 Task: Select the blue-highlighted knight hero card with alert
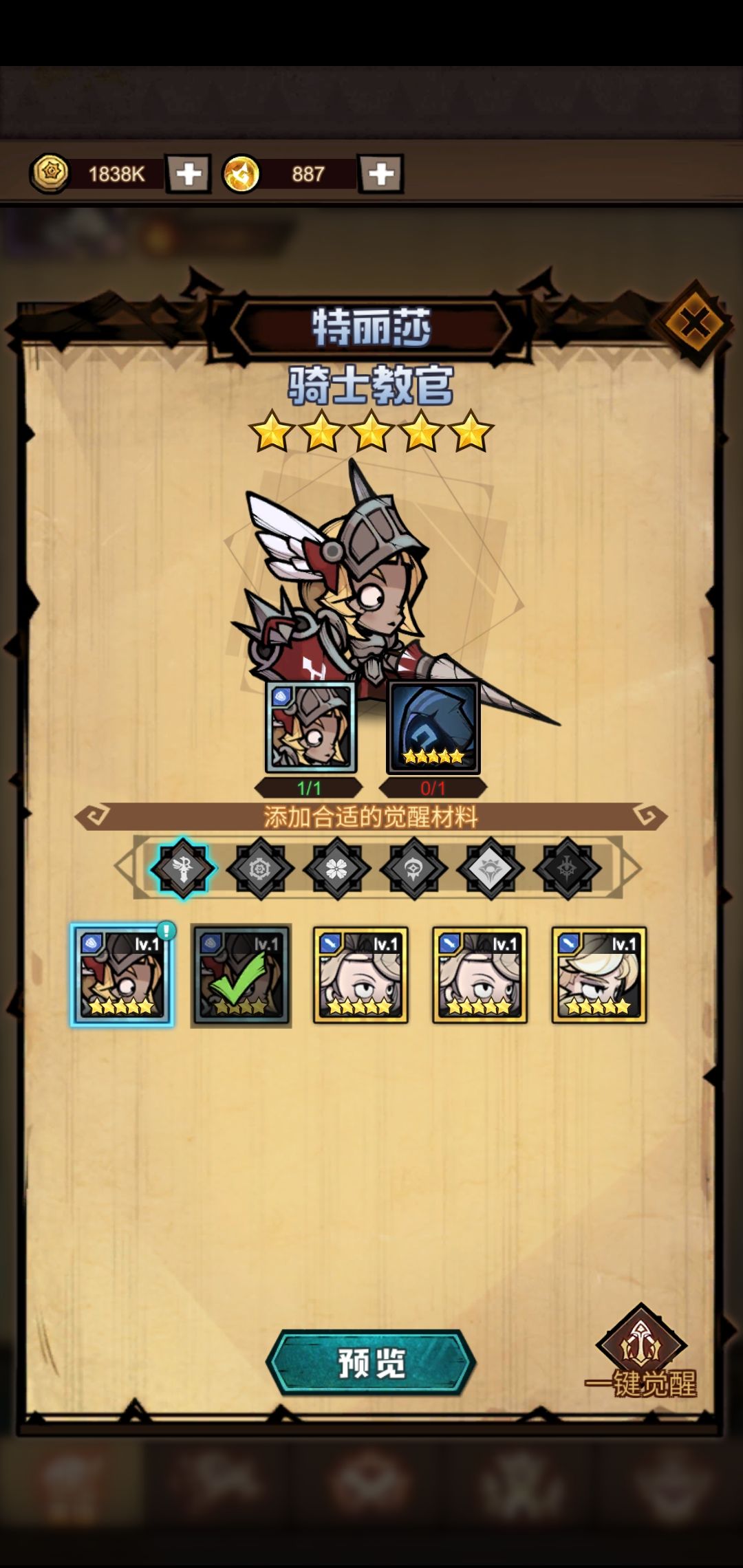coord(122,975)
